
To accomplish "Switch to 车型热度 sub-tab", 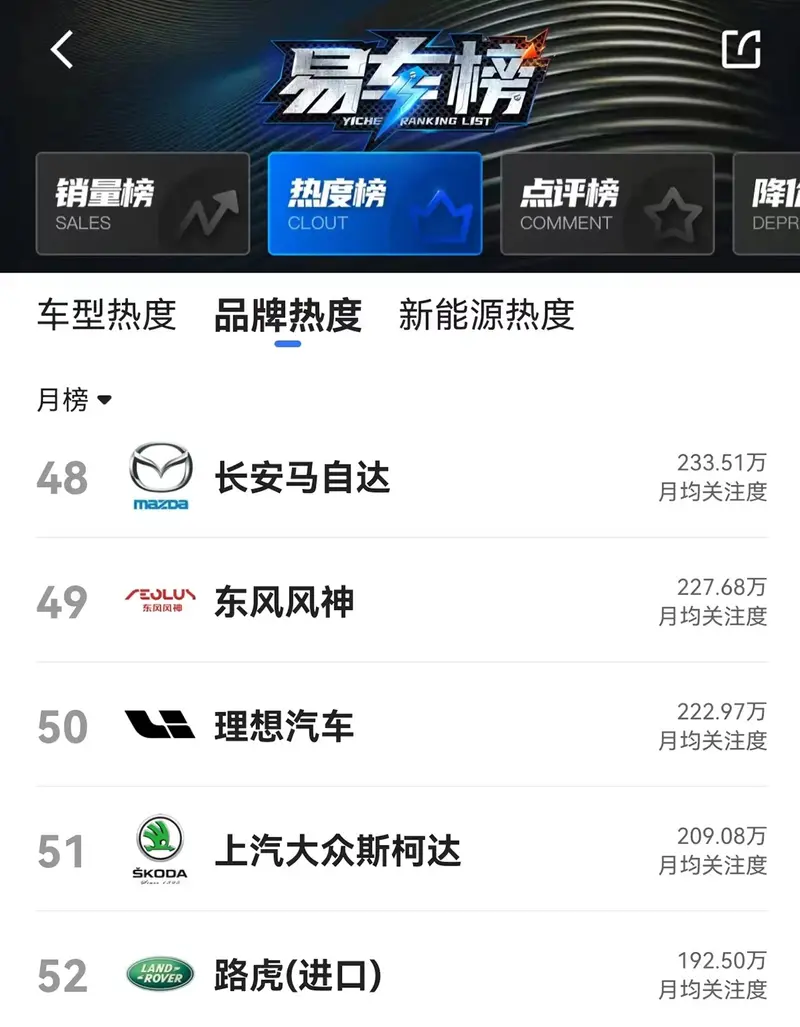I will click(x=106, y=315).
